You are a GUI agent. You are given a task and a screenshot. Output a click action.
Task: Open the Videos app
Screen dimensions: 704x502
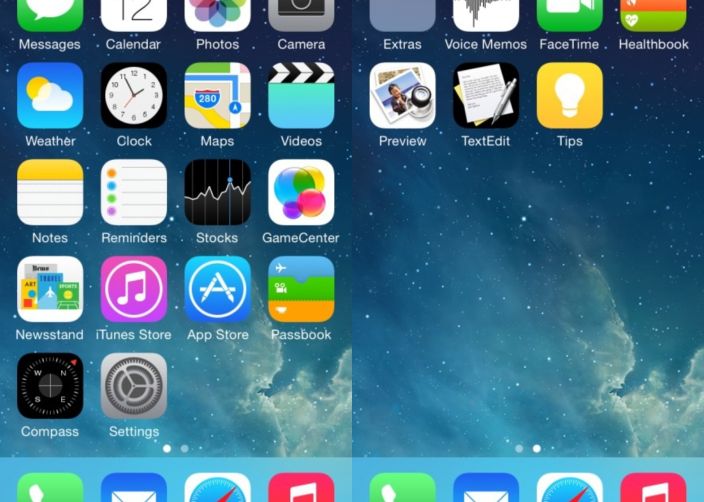(x=301, y=96)
